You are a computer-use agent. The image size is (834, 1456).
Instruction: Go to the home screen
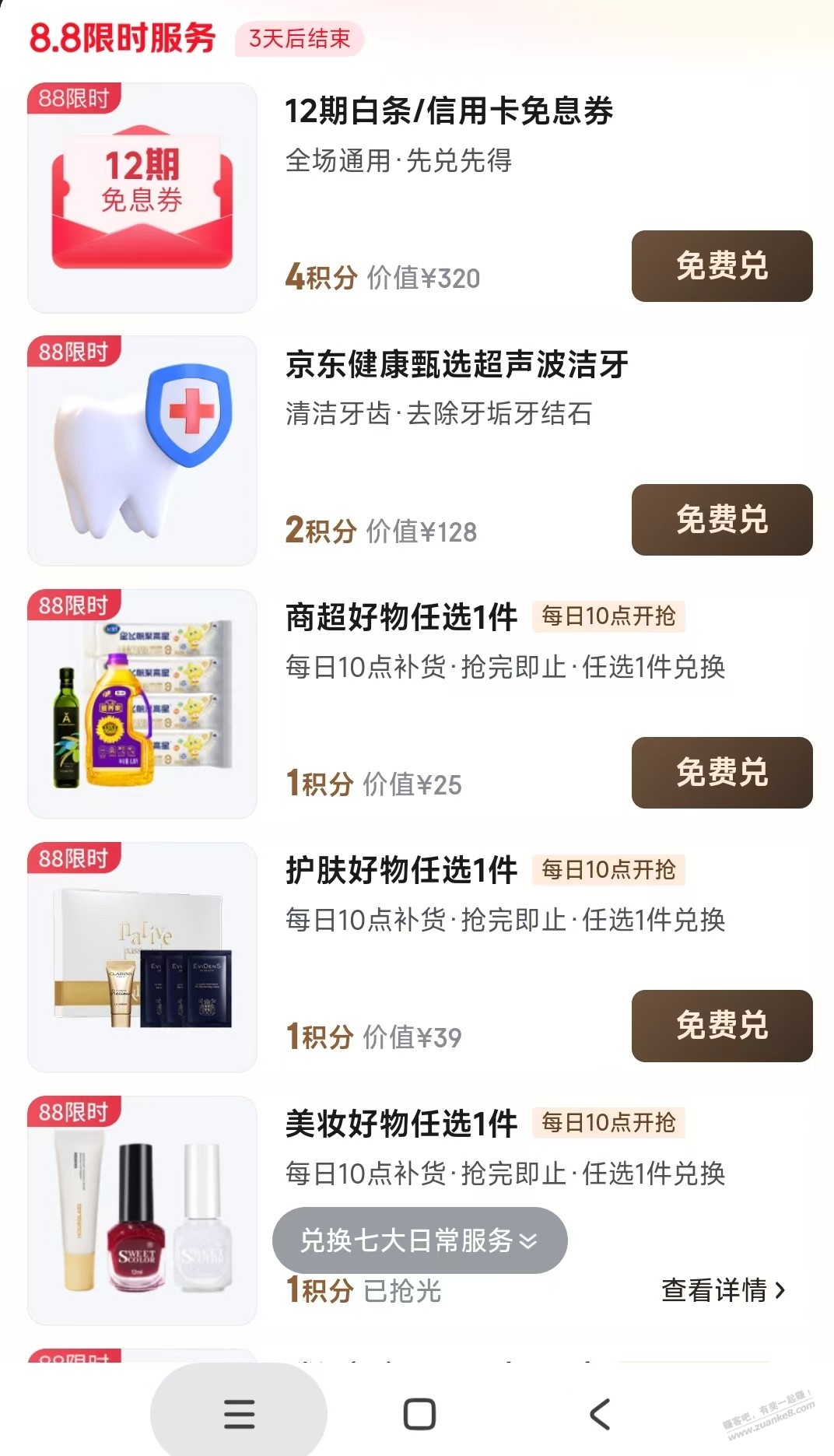[x=419, y=1413]
